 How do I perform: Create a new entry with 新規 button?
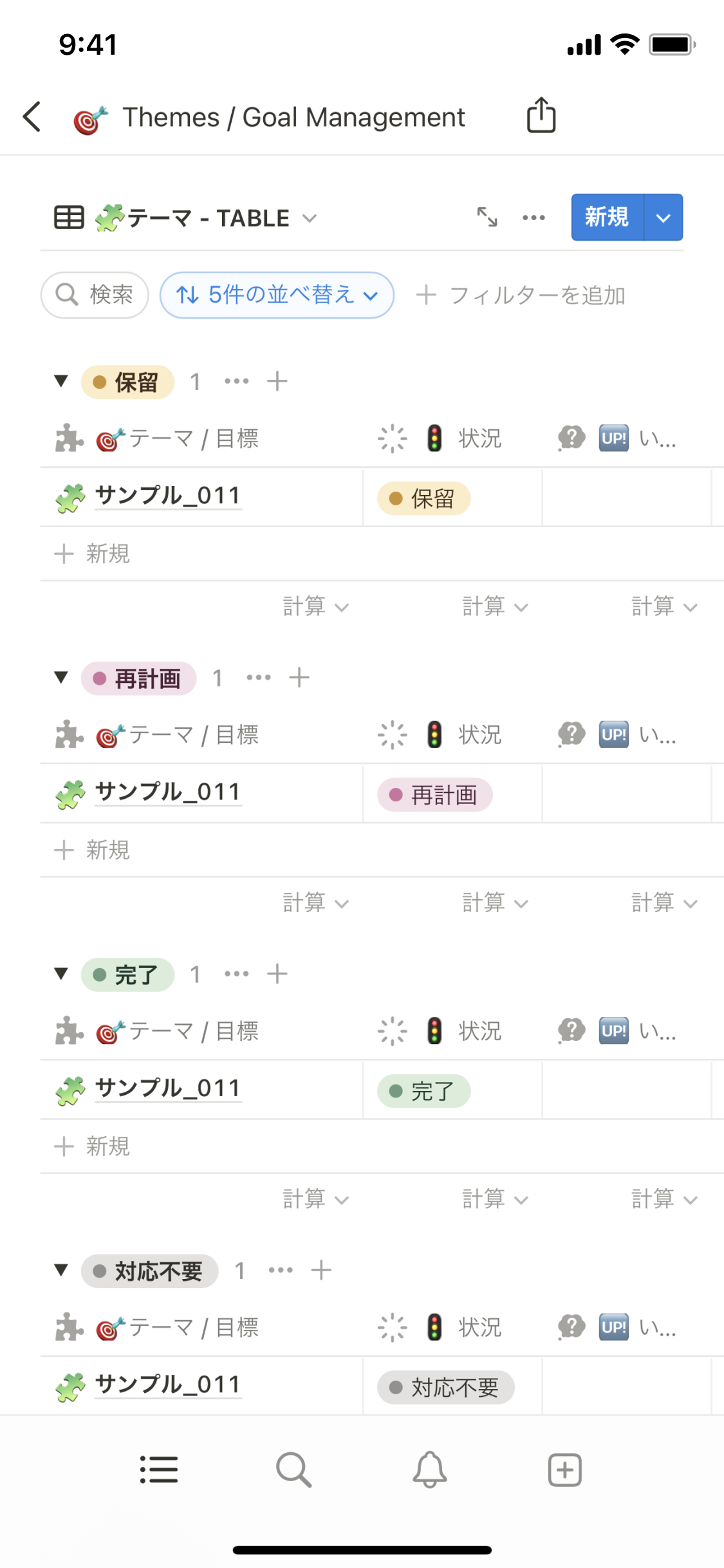(606, 218)
